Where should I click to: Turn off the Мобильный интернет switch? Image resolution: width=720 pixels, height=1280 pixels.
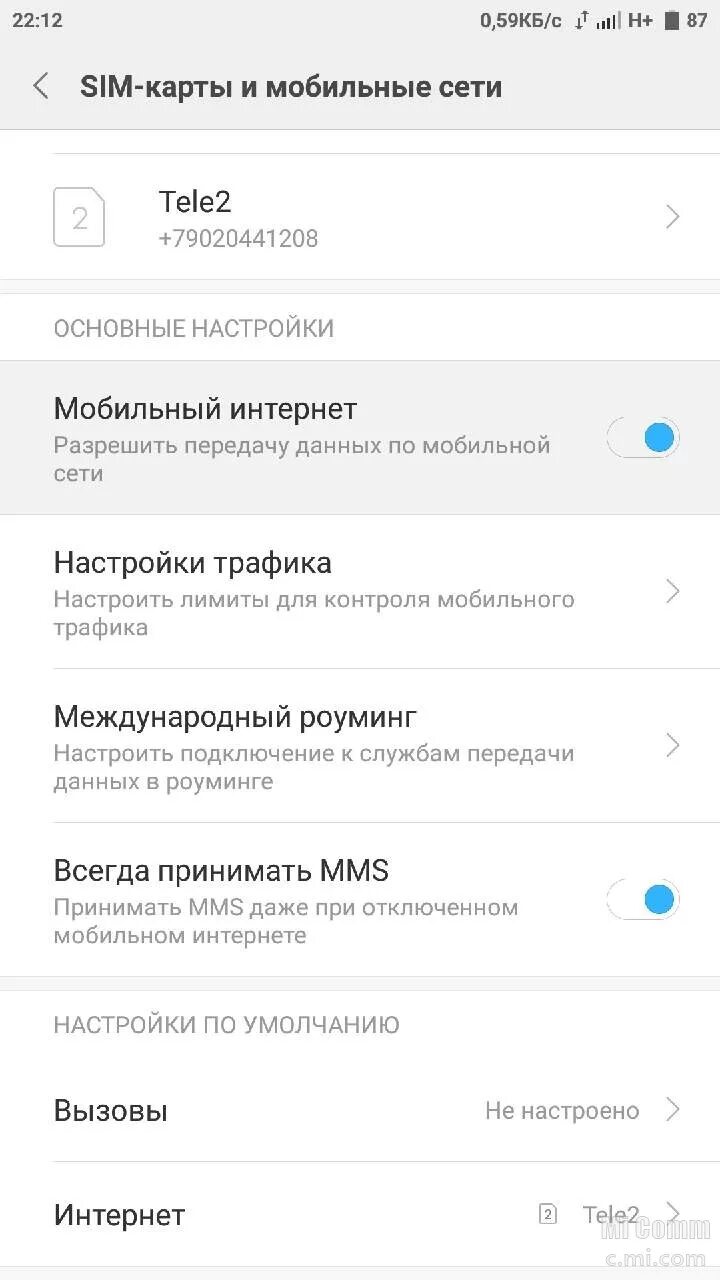644,438
